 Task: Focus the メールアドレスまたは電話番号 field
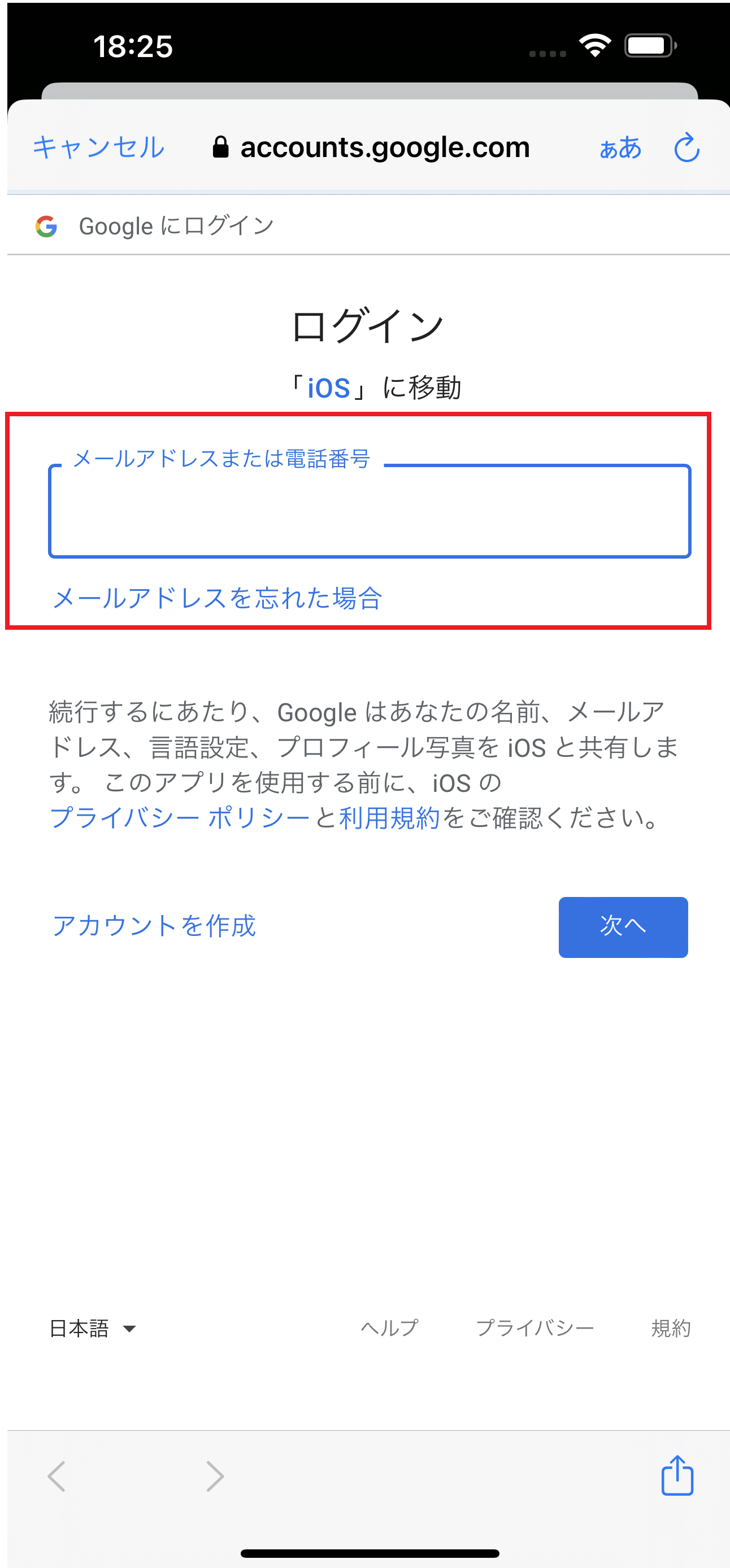coord(369,511)
